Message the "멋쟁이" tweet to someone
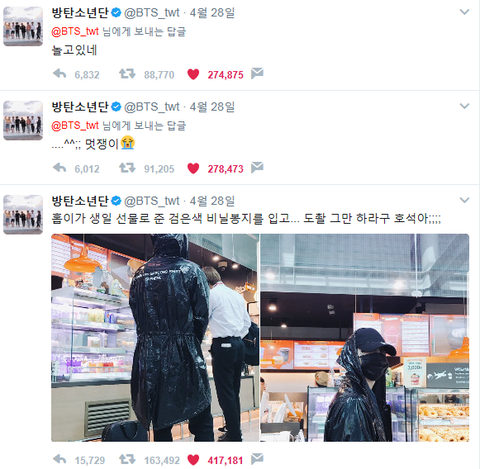Viewport: 480px width, 469px height. [257, 167]
